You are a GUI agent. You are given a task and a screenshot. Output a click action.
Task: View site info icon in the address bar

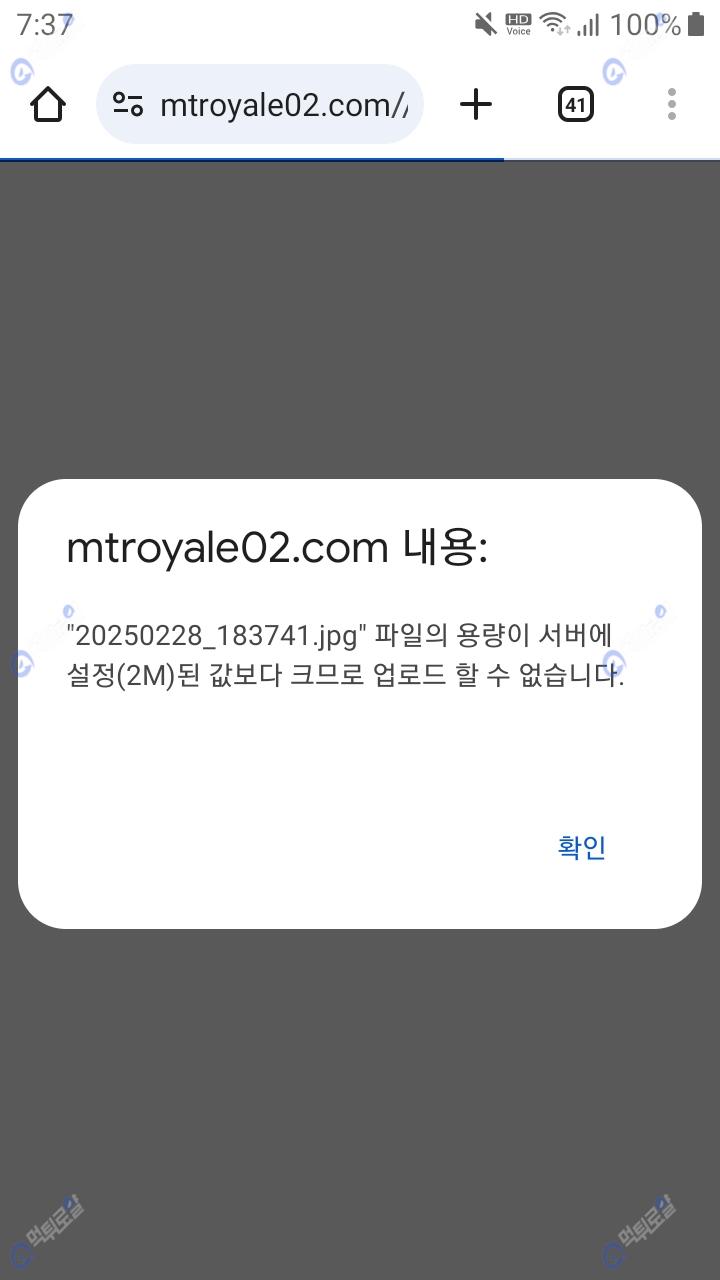point(128,105)
